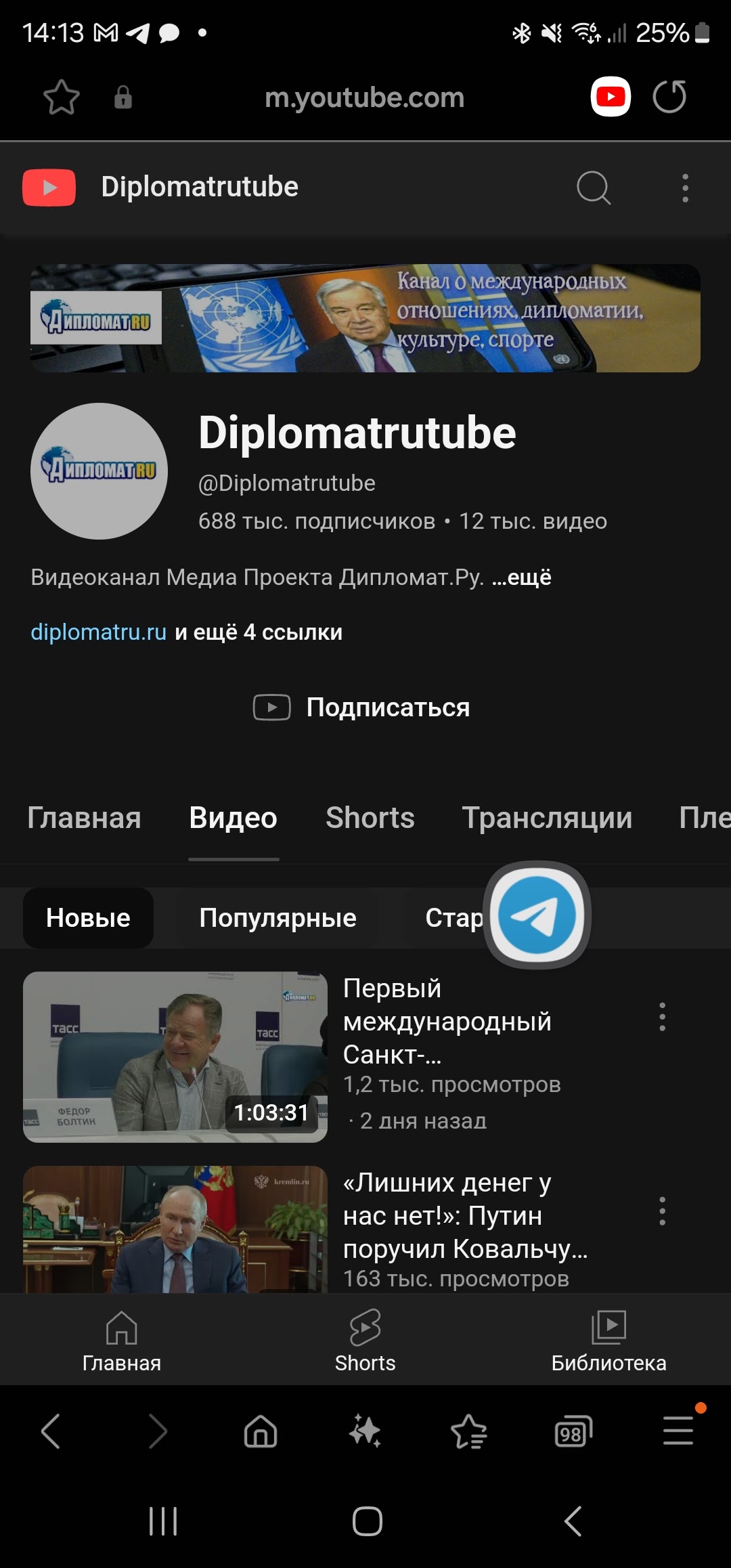Screen dimensions: 731x1568
Task: Open the Shorts channel tab
Action: pyautogui.click(x=370, y=818)
